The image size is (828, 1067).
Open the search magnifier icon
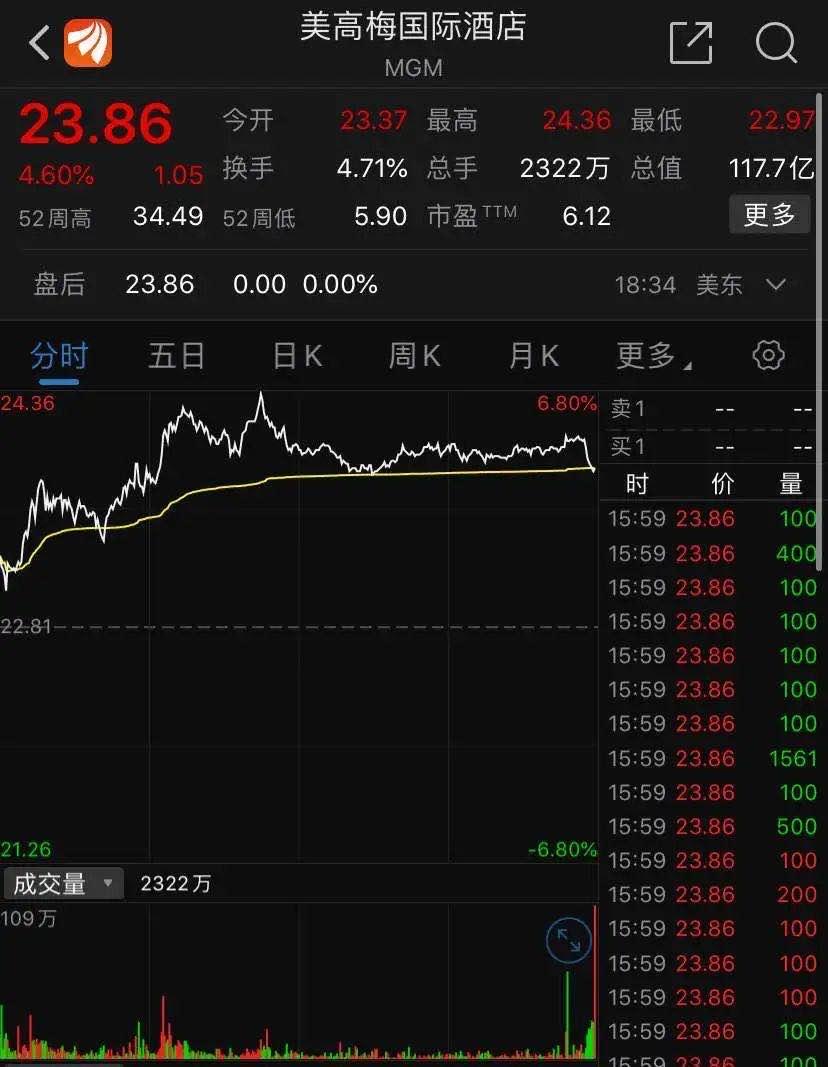coord(776,44)
